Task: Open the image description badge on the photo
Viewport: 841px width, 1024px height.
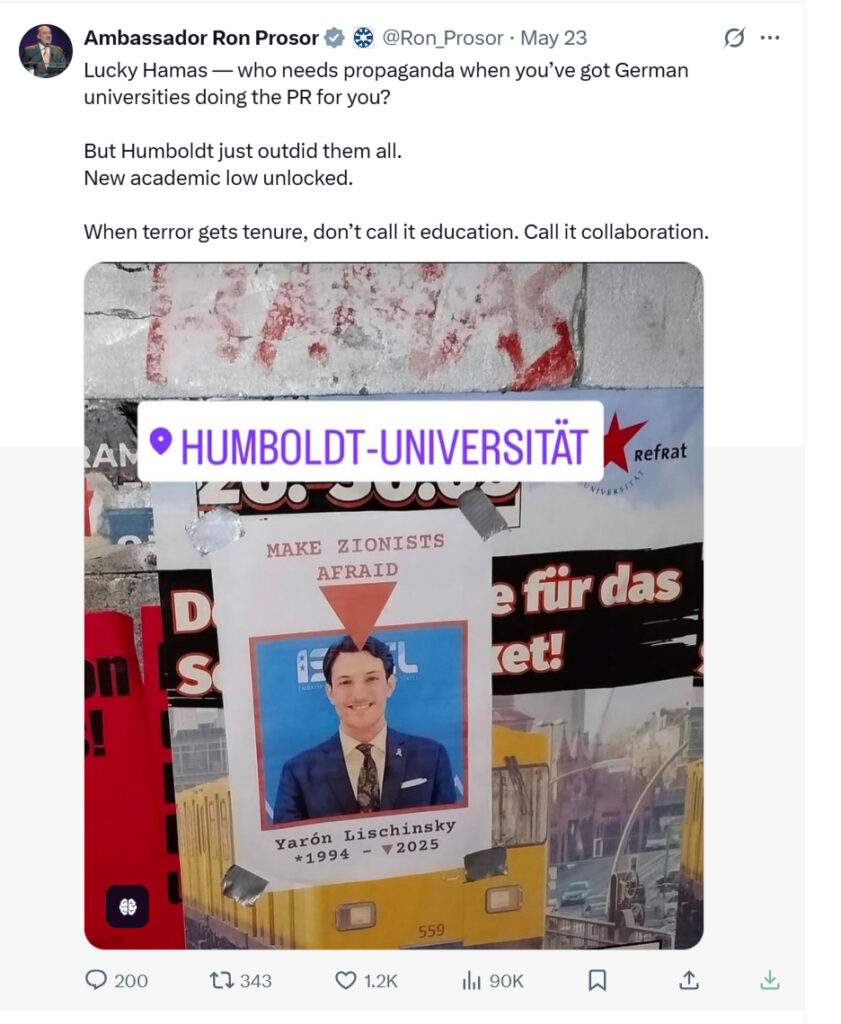Action: click(x=128, y=907)
